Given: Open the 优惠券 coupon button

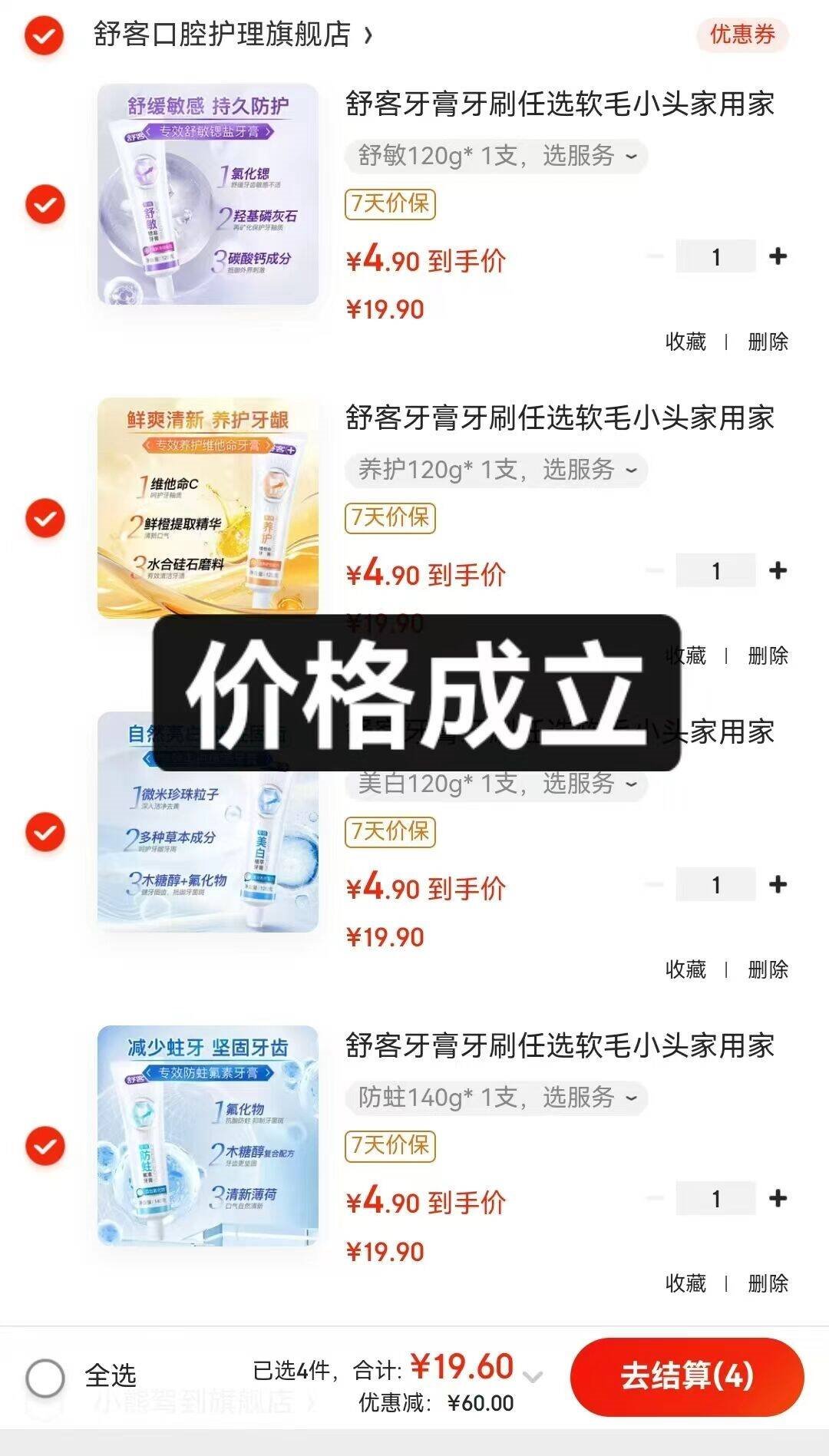Looking at the screenshot, I should coord(741,35).
